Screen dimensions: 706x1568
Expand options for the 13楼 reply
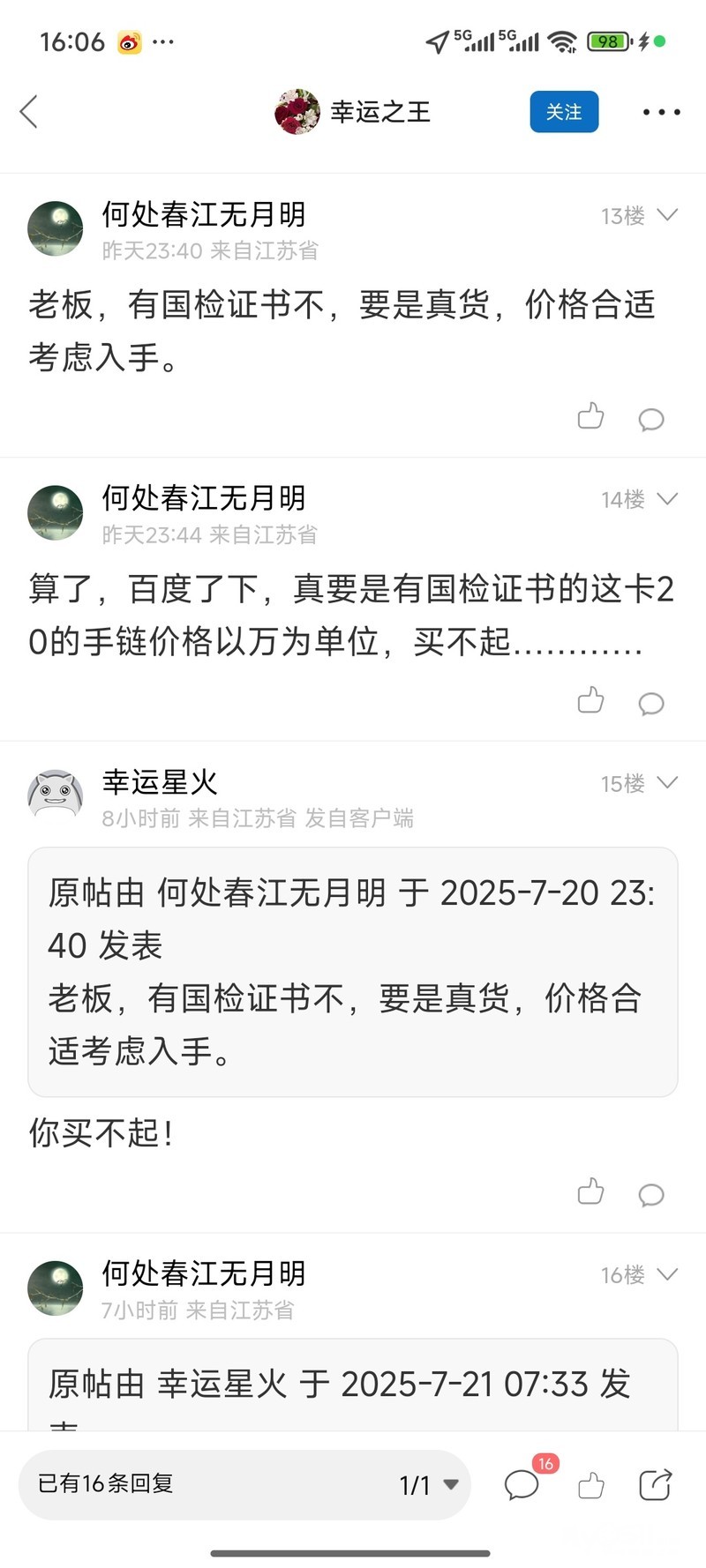667,215
